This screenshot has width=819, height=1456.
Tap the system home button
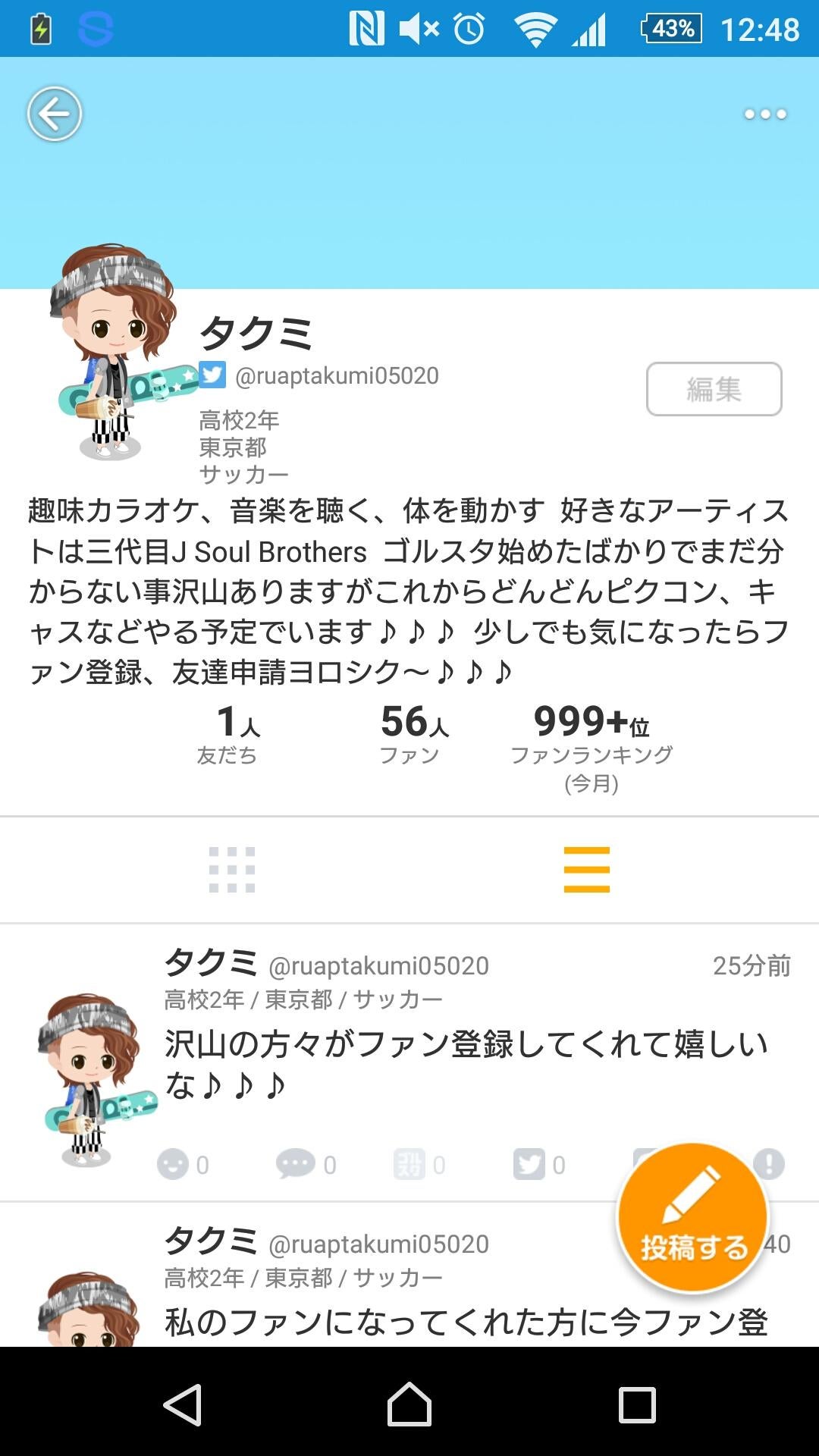point(409,1404)
